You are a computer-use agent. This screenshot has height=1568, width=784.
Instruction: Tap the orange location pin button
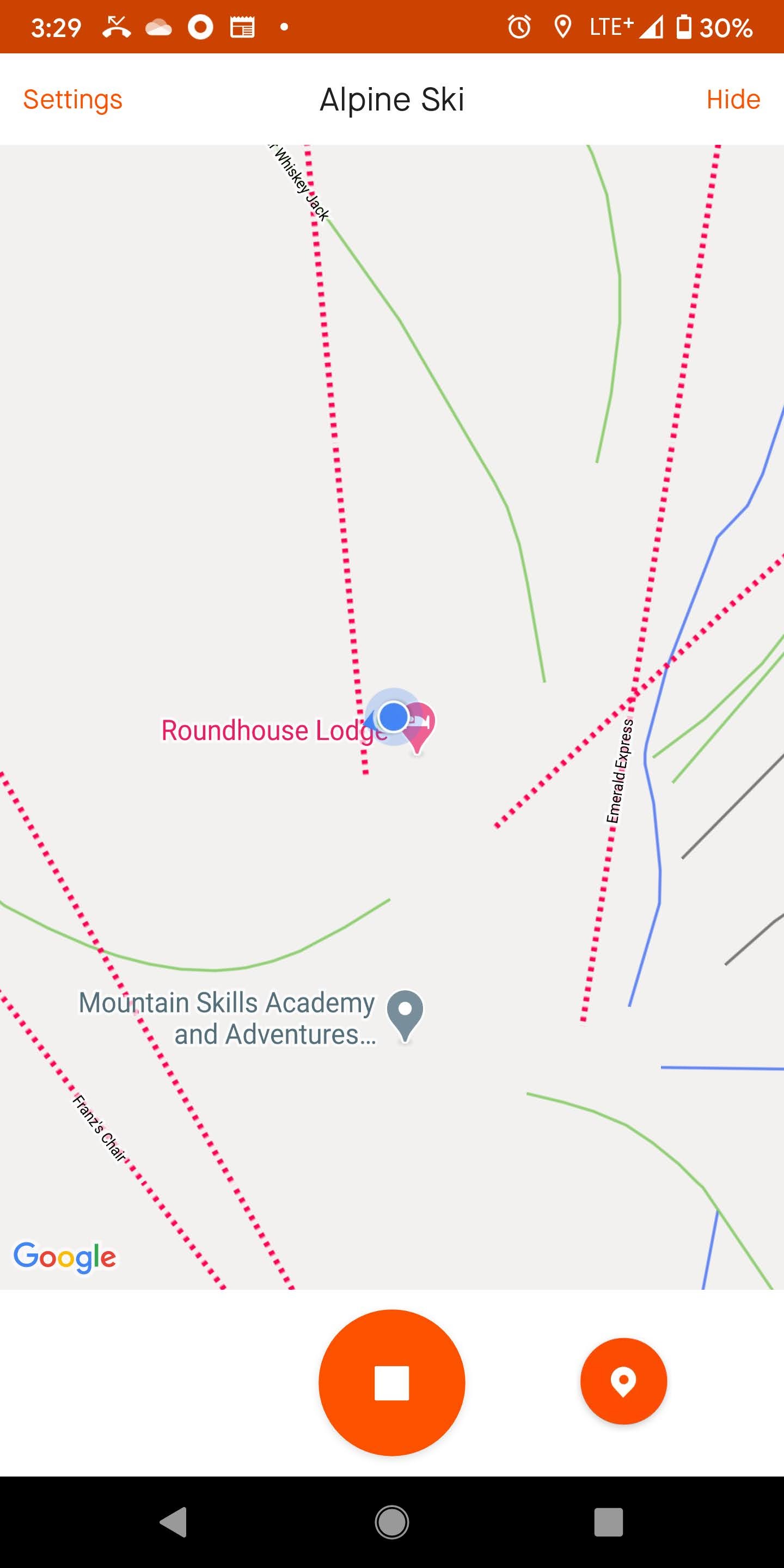(x=623, y=1381)
